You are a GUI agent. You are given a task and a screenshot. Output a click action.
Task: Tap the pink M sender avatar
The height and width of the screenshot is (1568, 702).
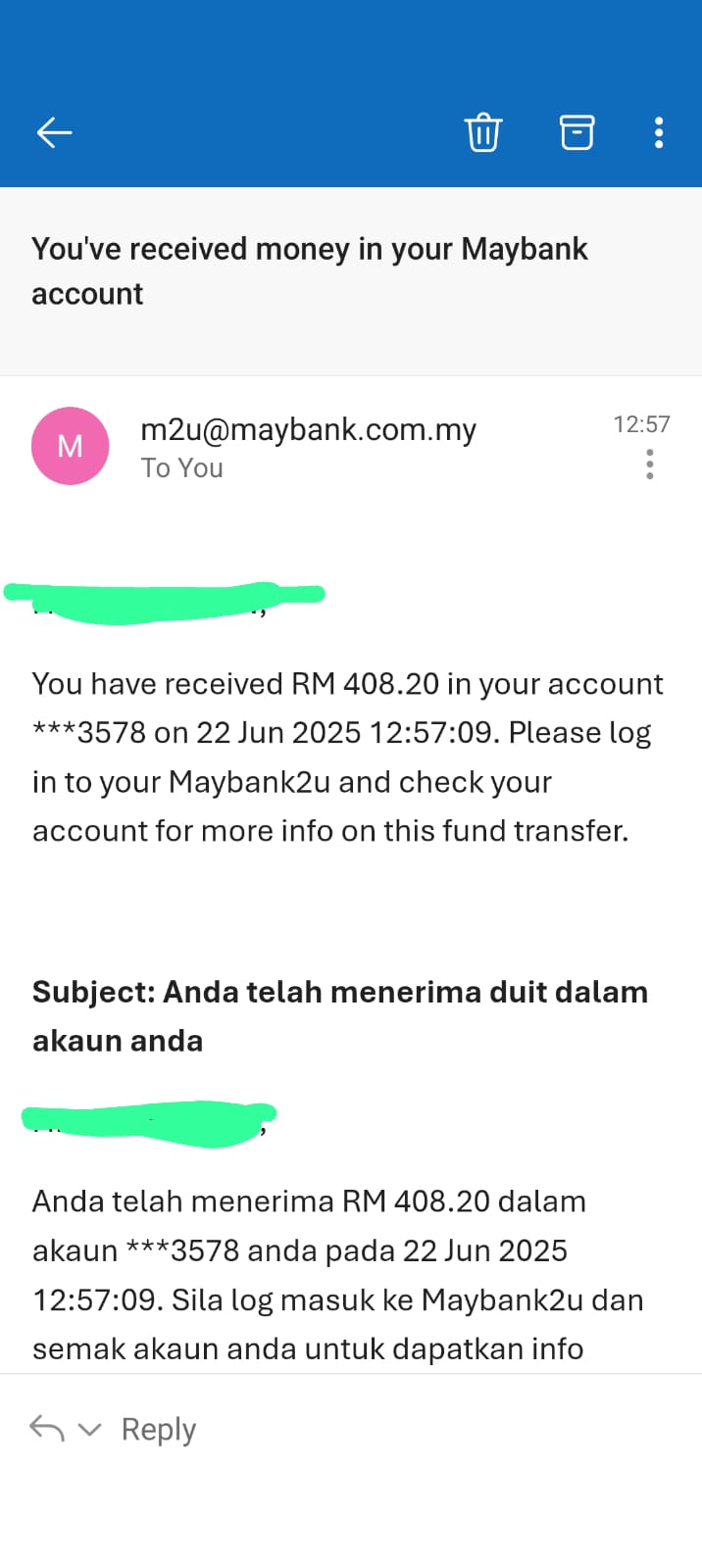point(70,446)
